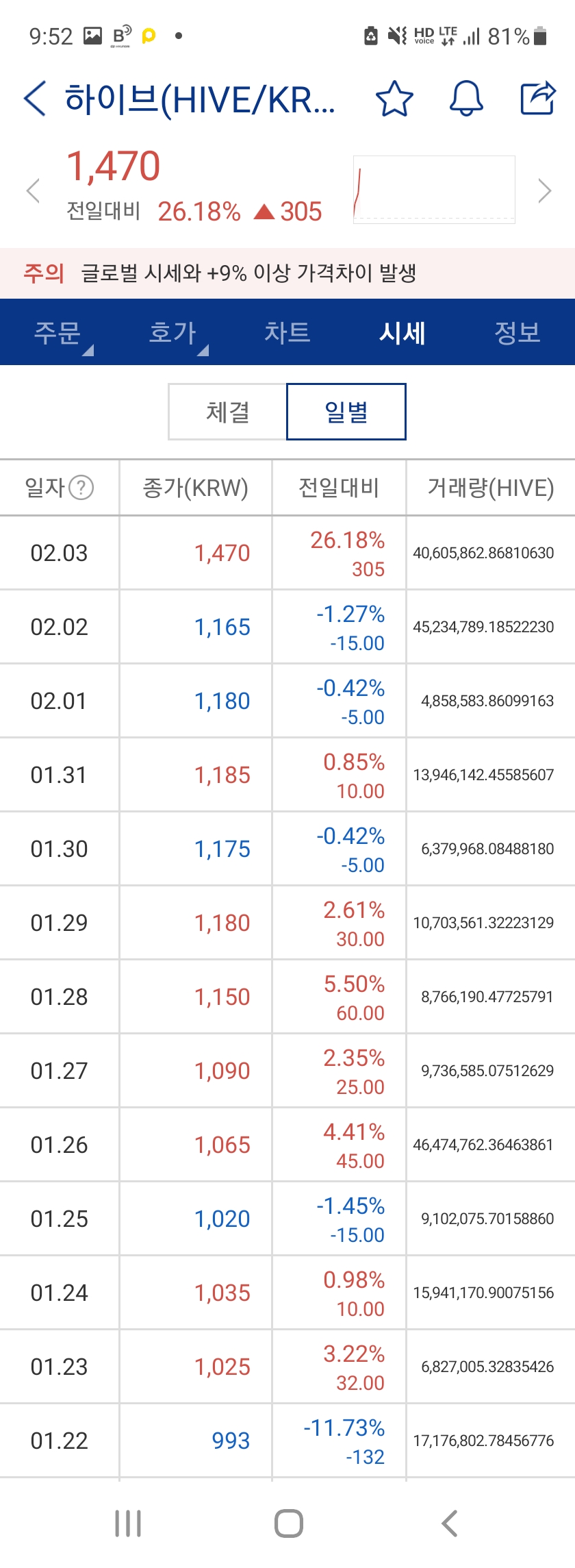Go to previous coin with left chevron
575x1568 pixels.
tap(33, 190)
